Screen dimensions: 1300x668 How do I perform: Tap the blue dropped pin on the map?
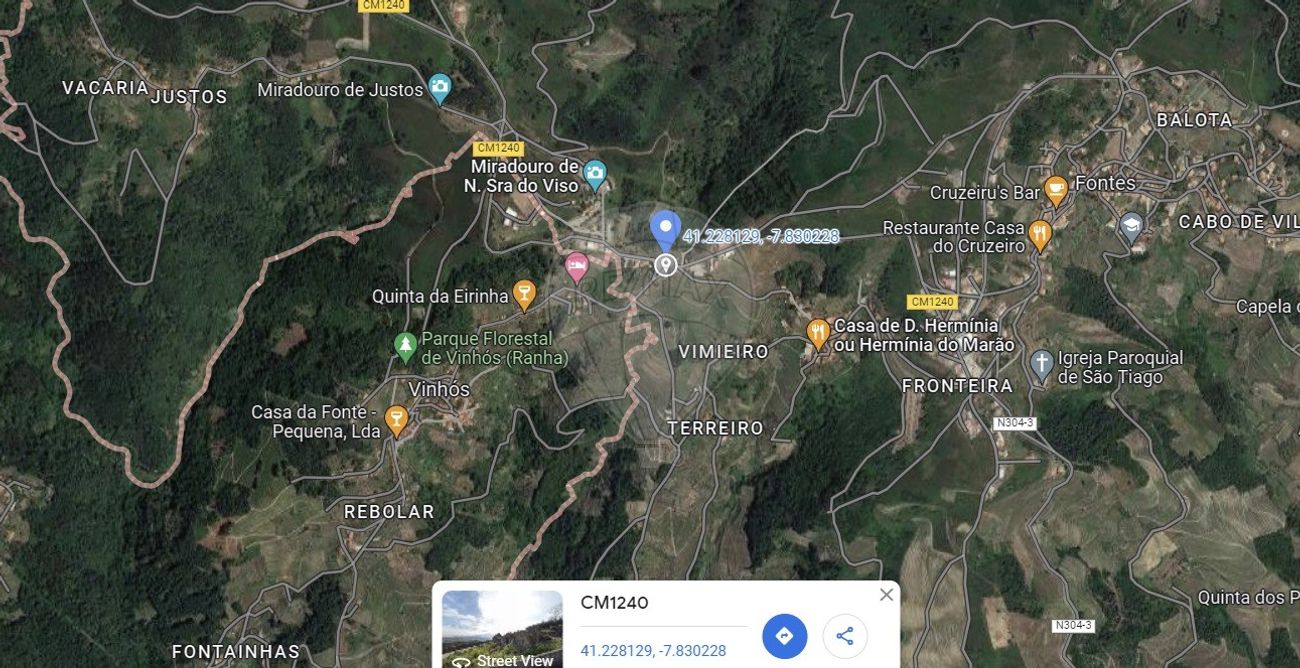click(665, 229)
